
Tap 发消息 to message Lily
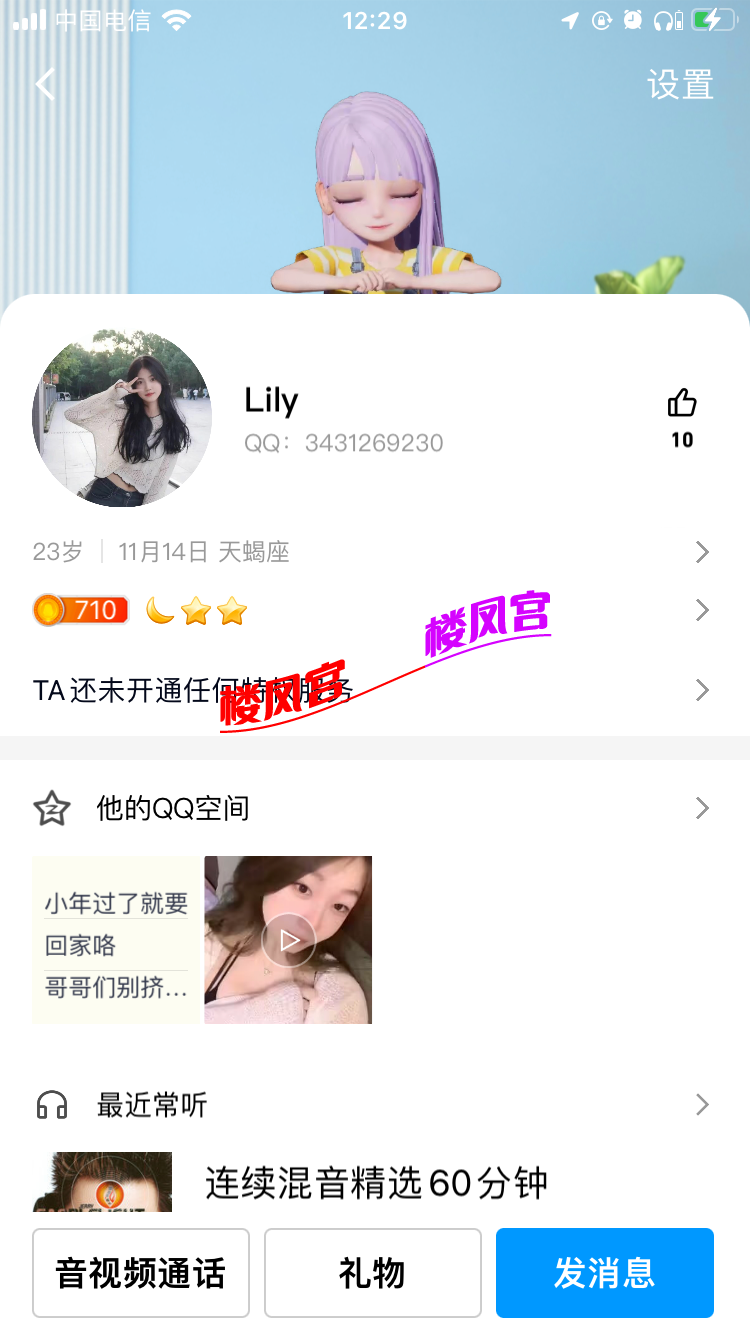point(605,1273)
